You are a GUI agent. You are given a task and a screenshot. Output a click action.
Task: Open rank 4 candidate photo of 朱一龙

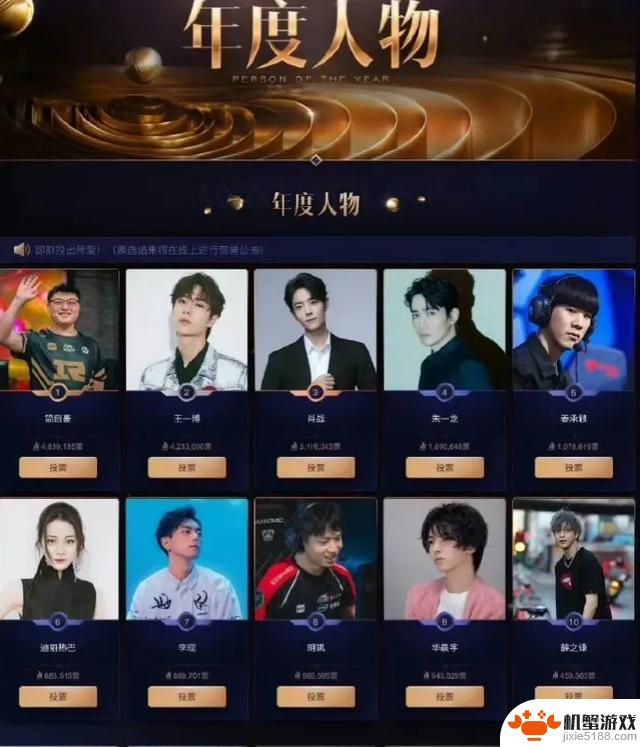[445, 328]
